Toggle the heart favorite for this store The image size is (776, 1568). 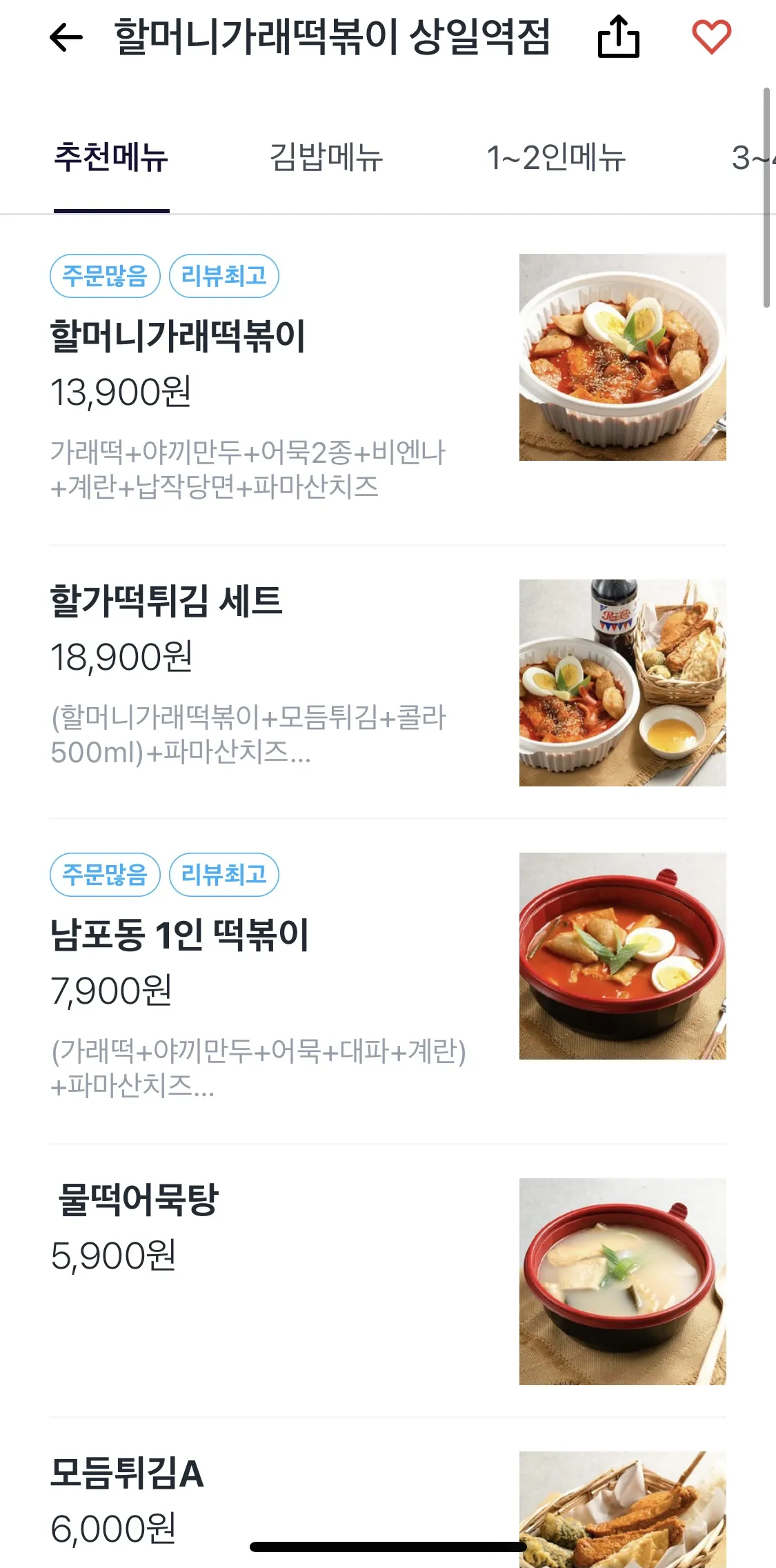coord(711,37)
